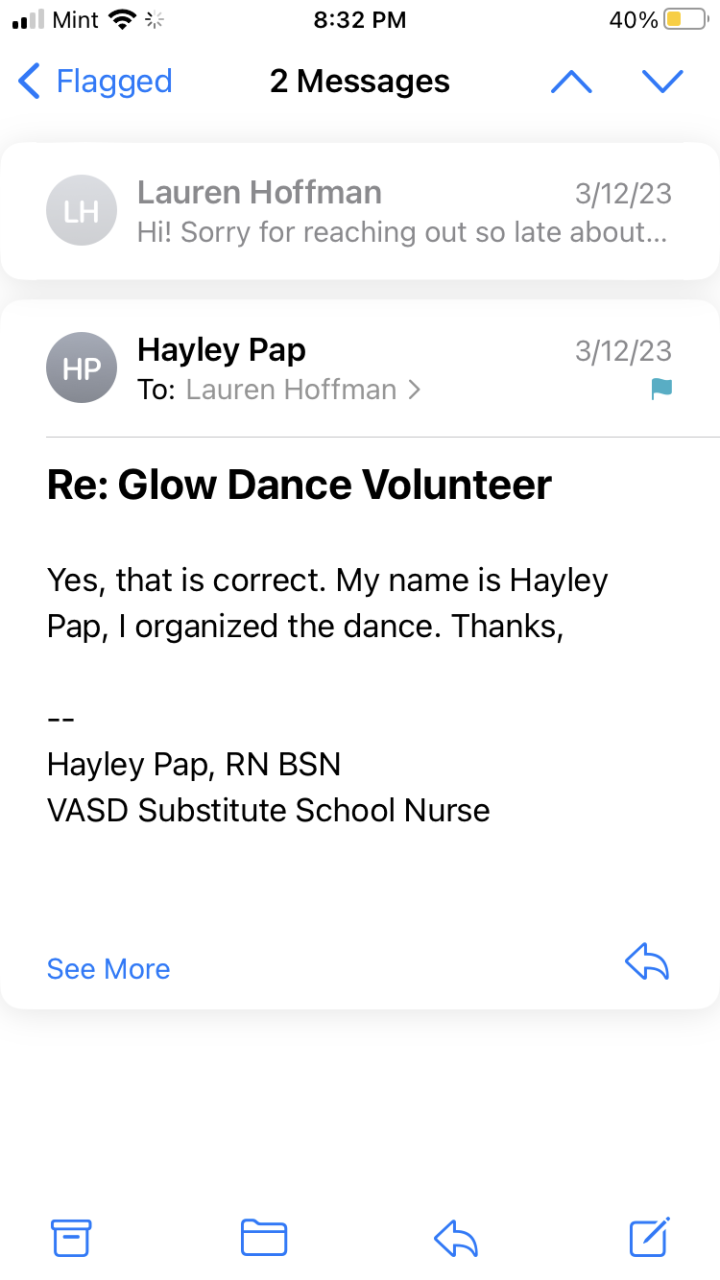
Task: Reply using the arrow beside See More
Action: [x=647, y=964]
